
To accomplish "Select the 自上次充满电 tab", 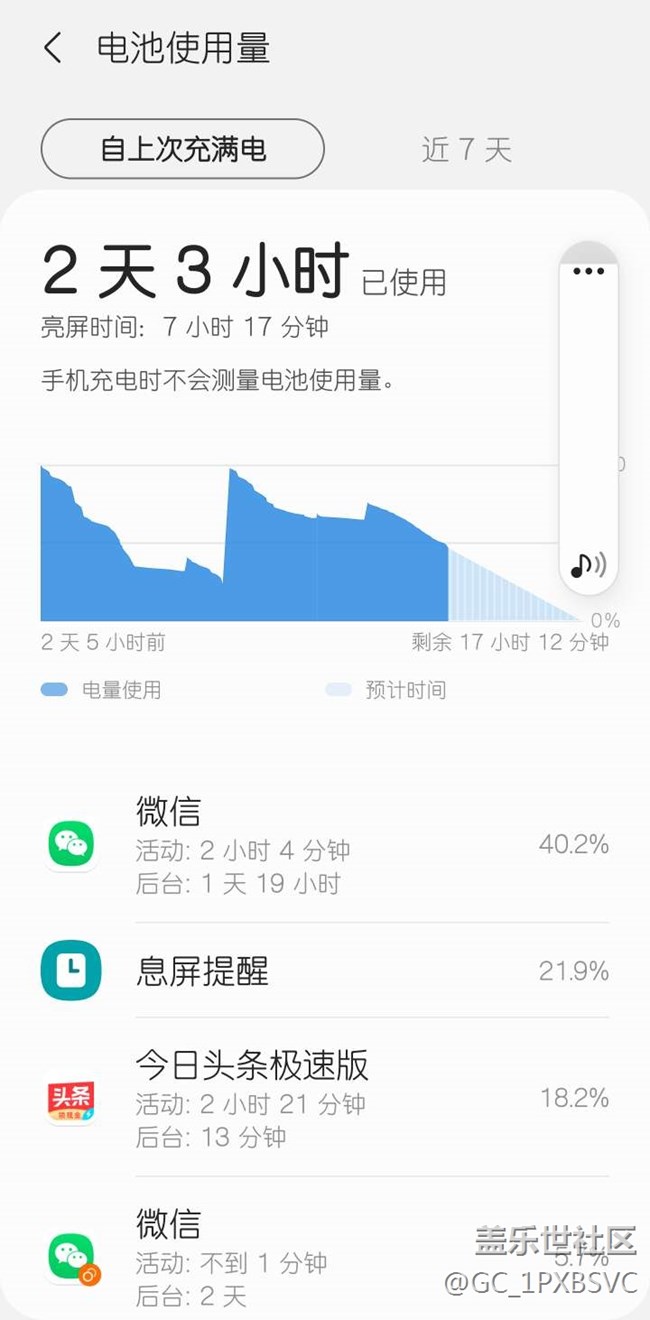I will (x=183, y=149).
